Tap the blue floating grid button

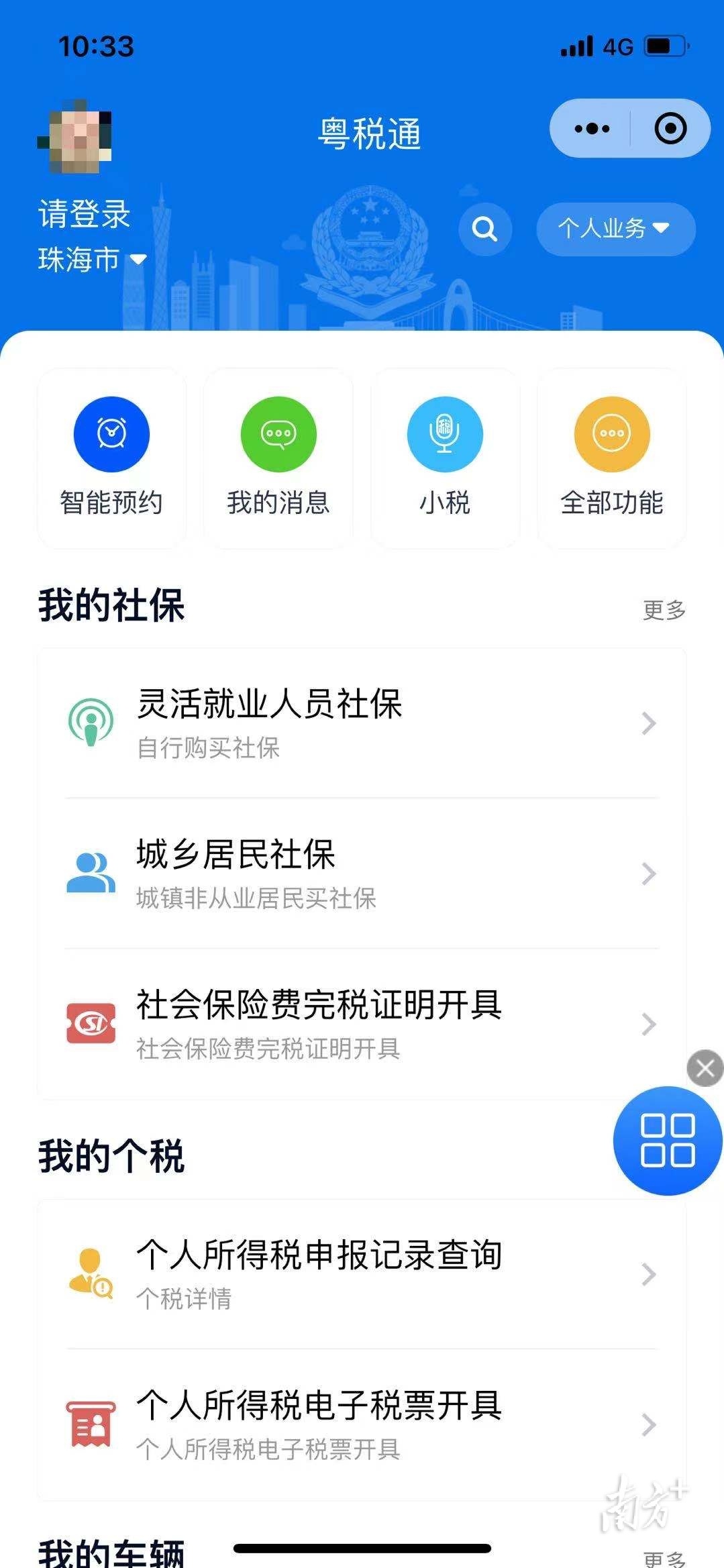(x=667, y=1141)
